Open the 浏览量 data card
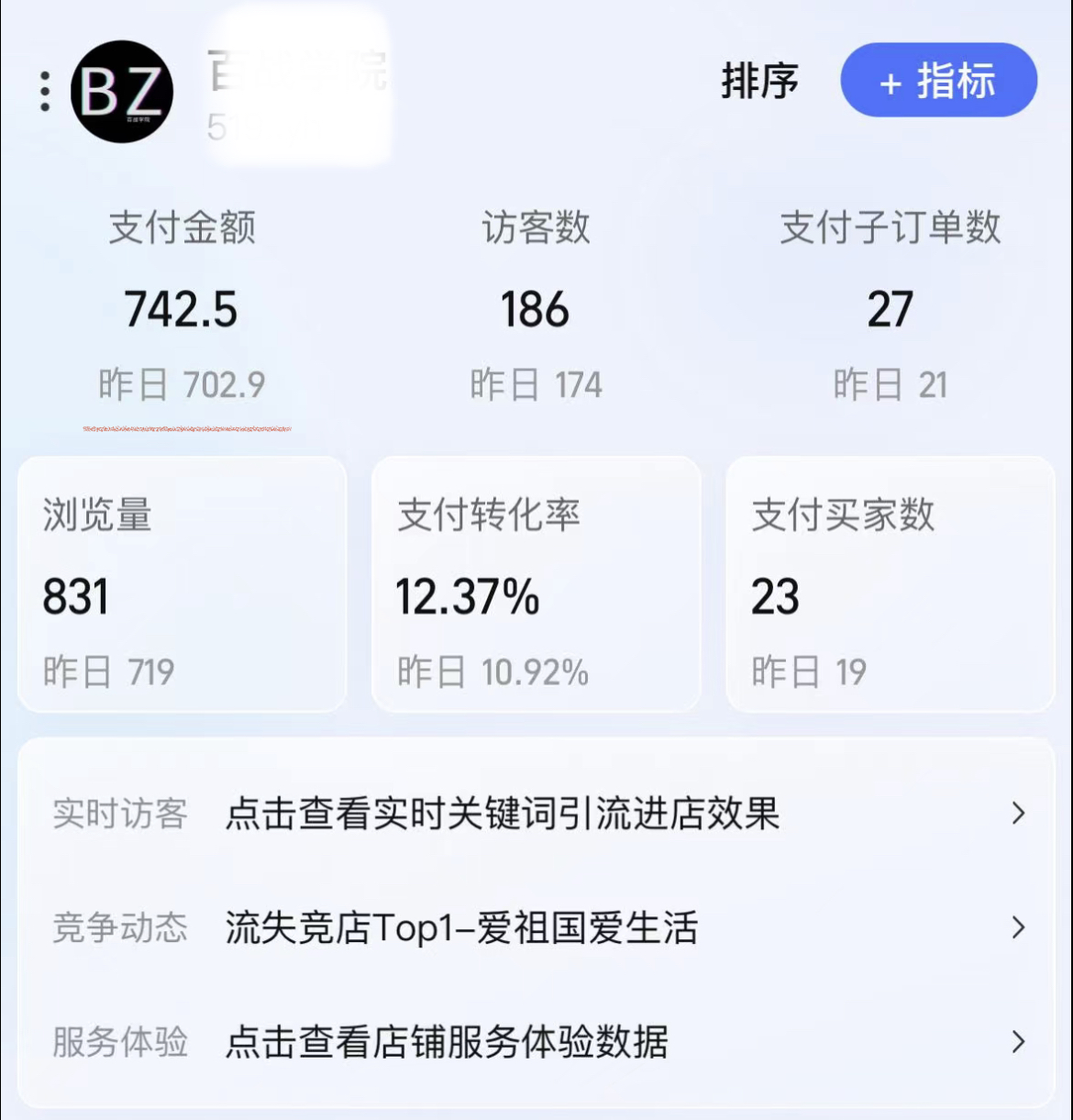The width and height of the screenshot is (1073, 1120). 182,584
